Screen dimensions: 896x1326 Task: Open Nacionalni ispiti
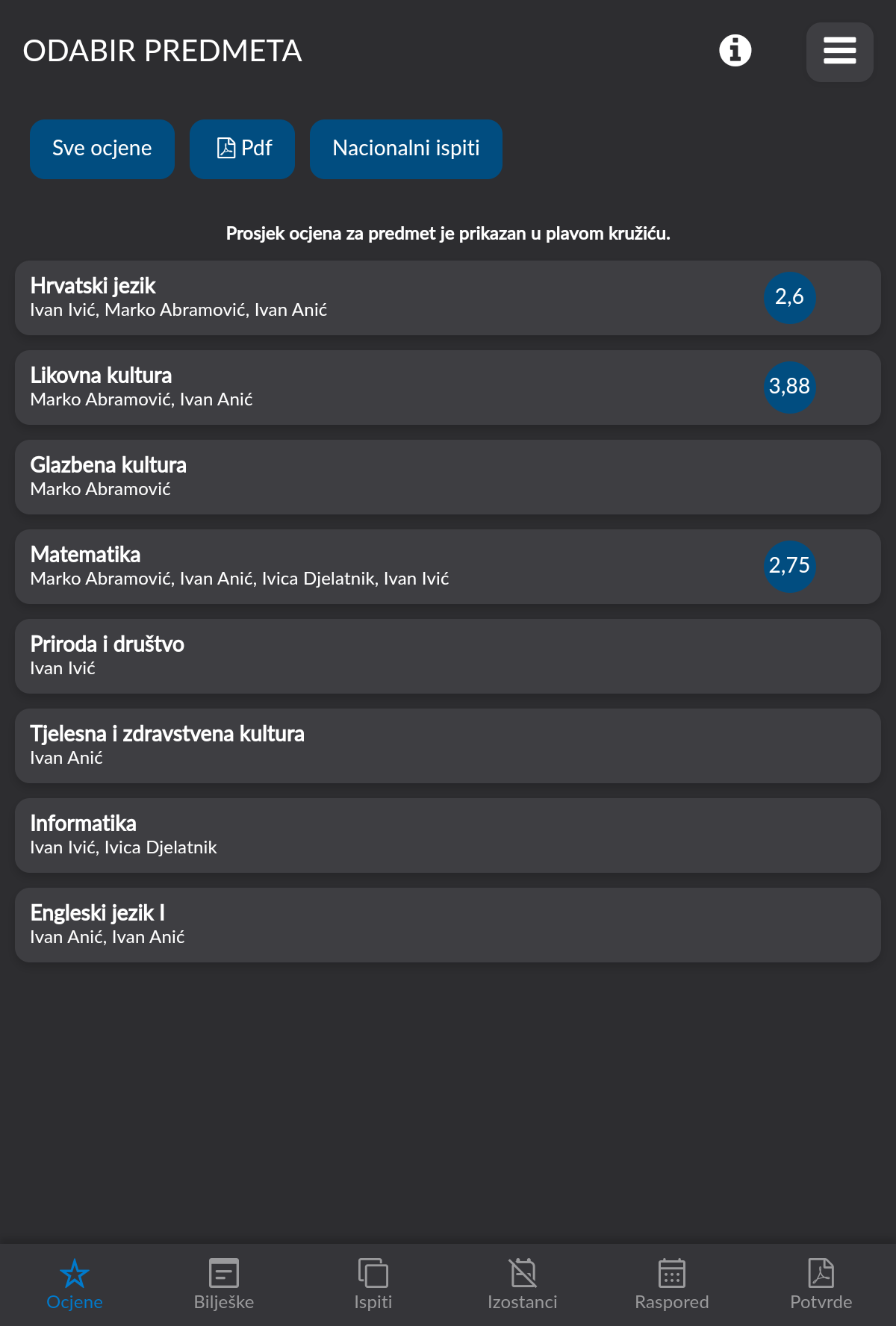click(x=405, y=149)
